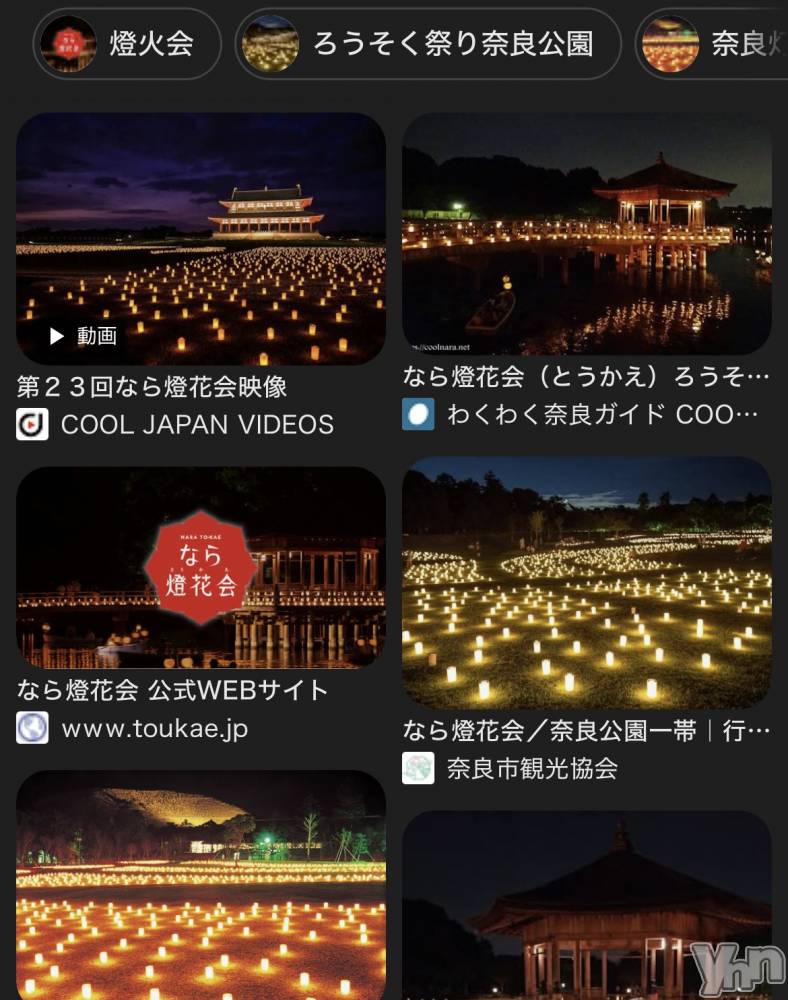Select the 燈火会 search filter chip
The height and width of the screenshot is (1000, 788).
point(127,43)
